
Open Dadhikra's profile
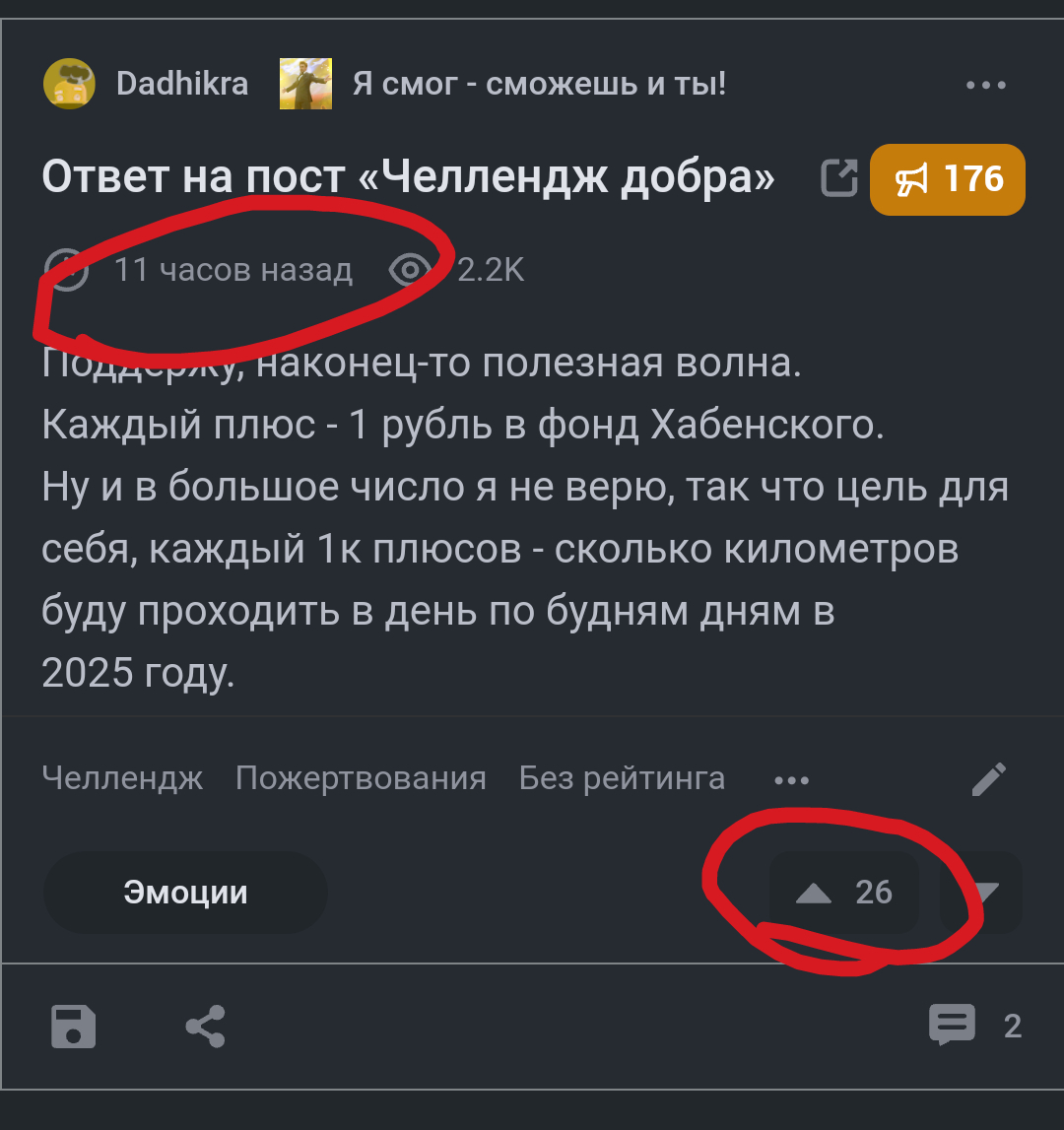[x=181, y=84]
